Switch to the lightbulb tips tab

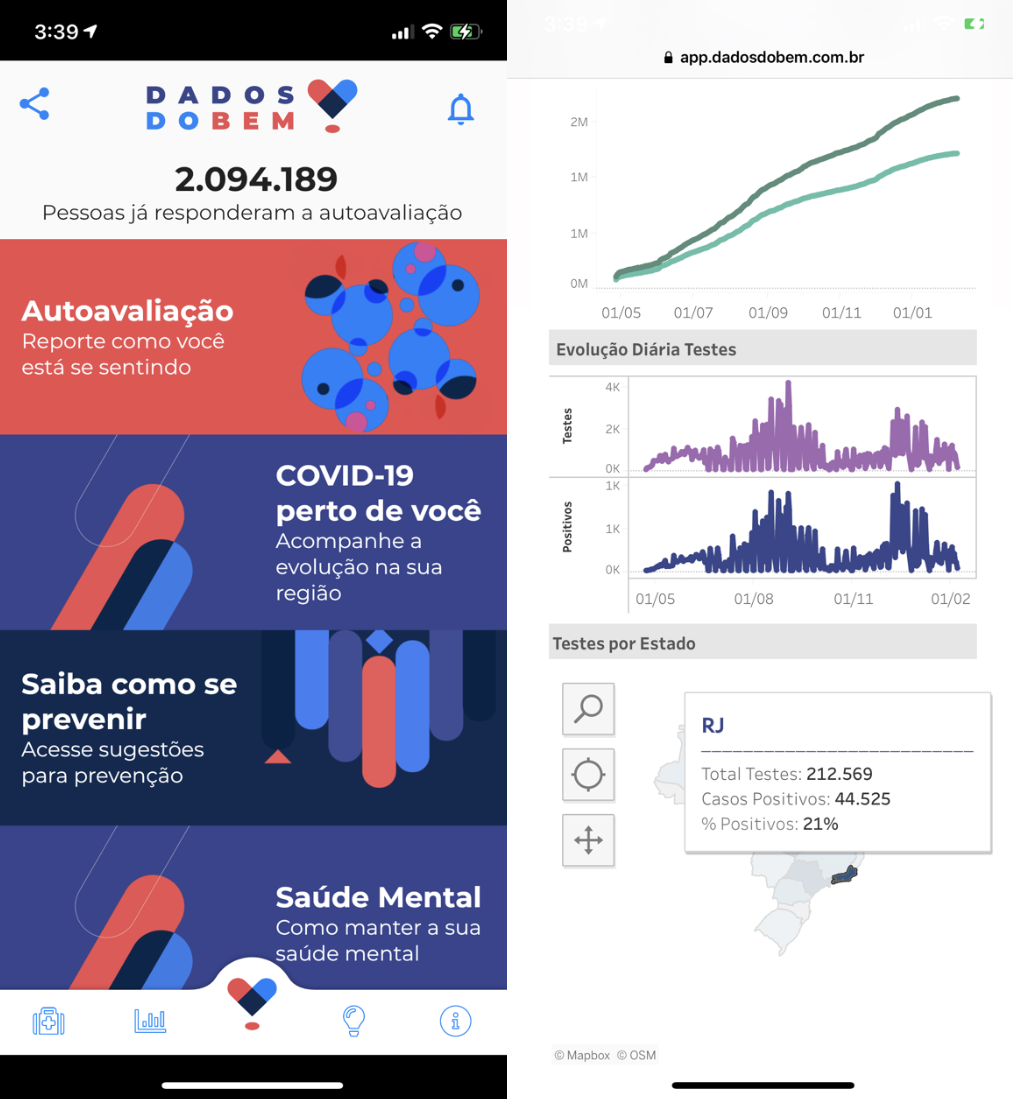point(353,1021)
